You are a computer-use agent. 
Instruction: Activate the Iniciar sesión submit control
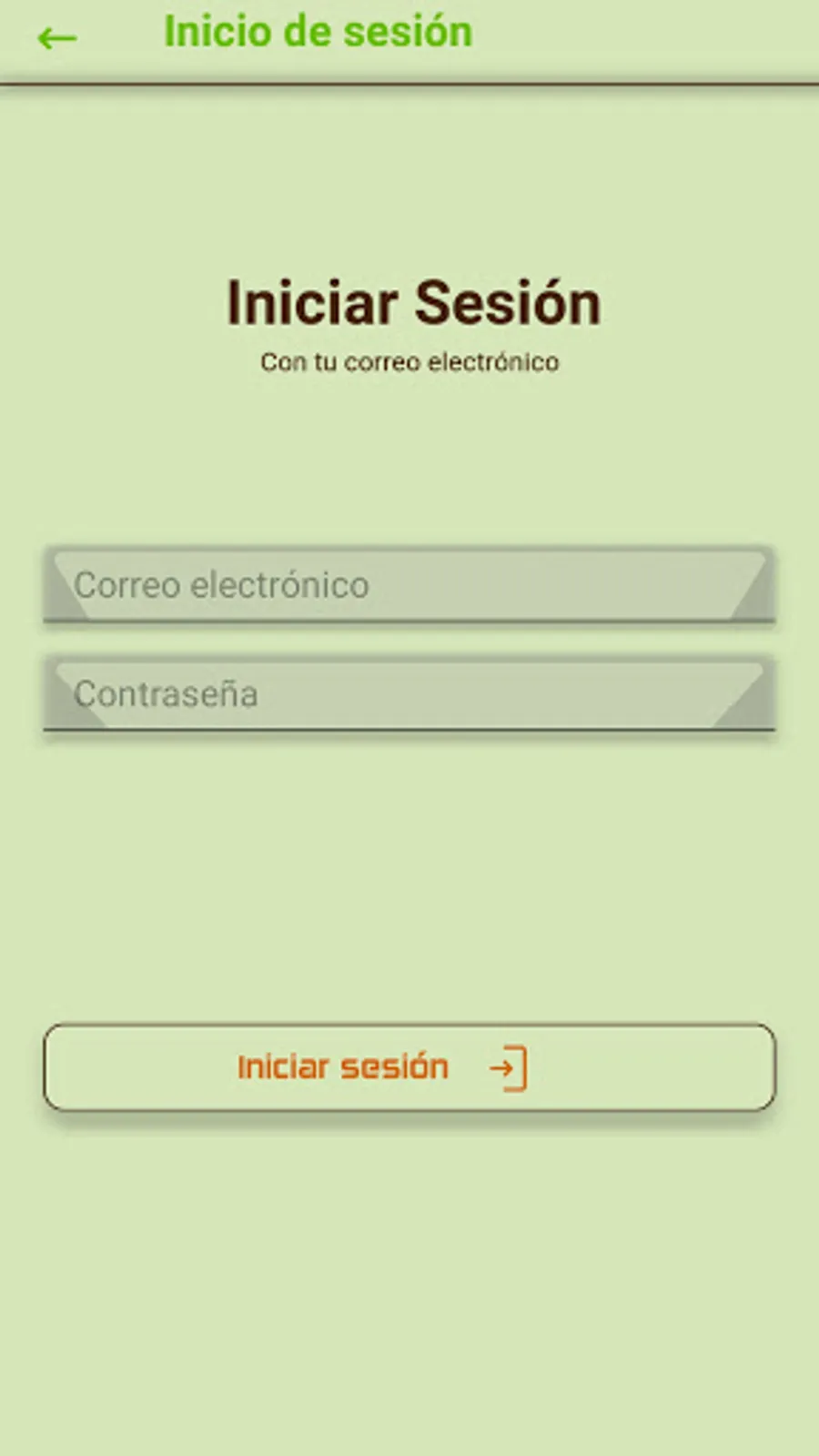tap(408, 1068)
